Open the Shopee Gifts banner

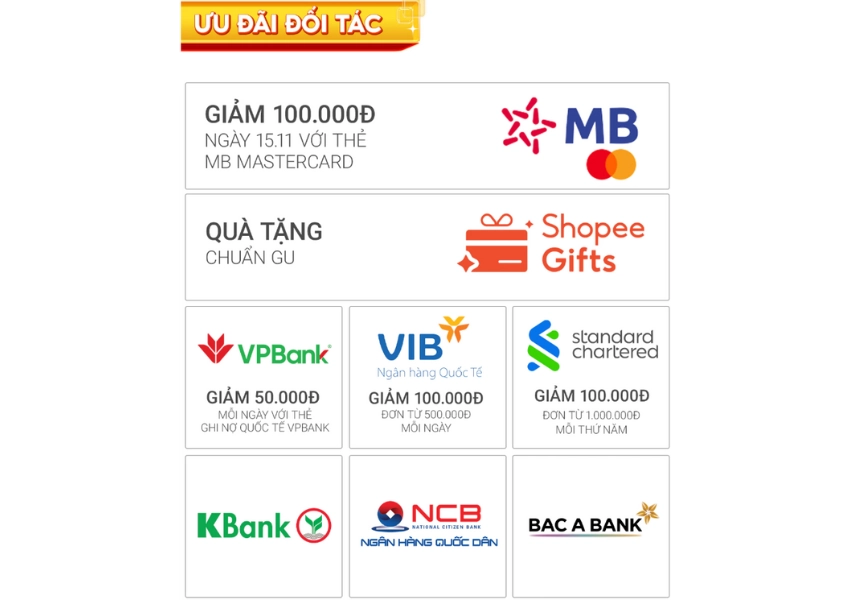[x=427, y=247]
